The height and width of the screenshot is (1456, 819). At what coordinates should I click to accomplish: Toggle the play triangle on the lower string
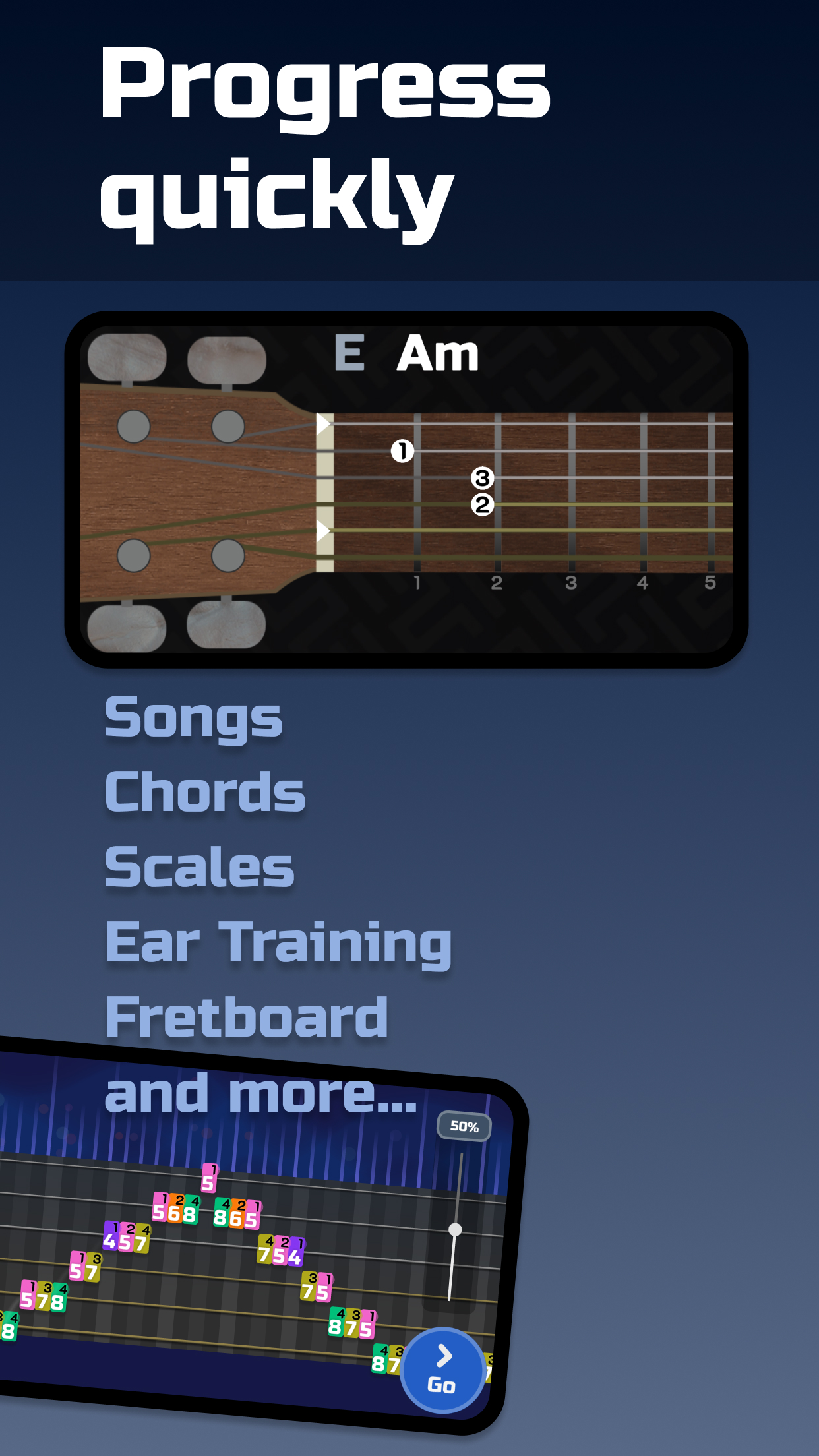pos(323,528)
